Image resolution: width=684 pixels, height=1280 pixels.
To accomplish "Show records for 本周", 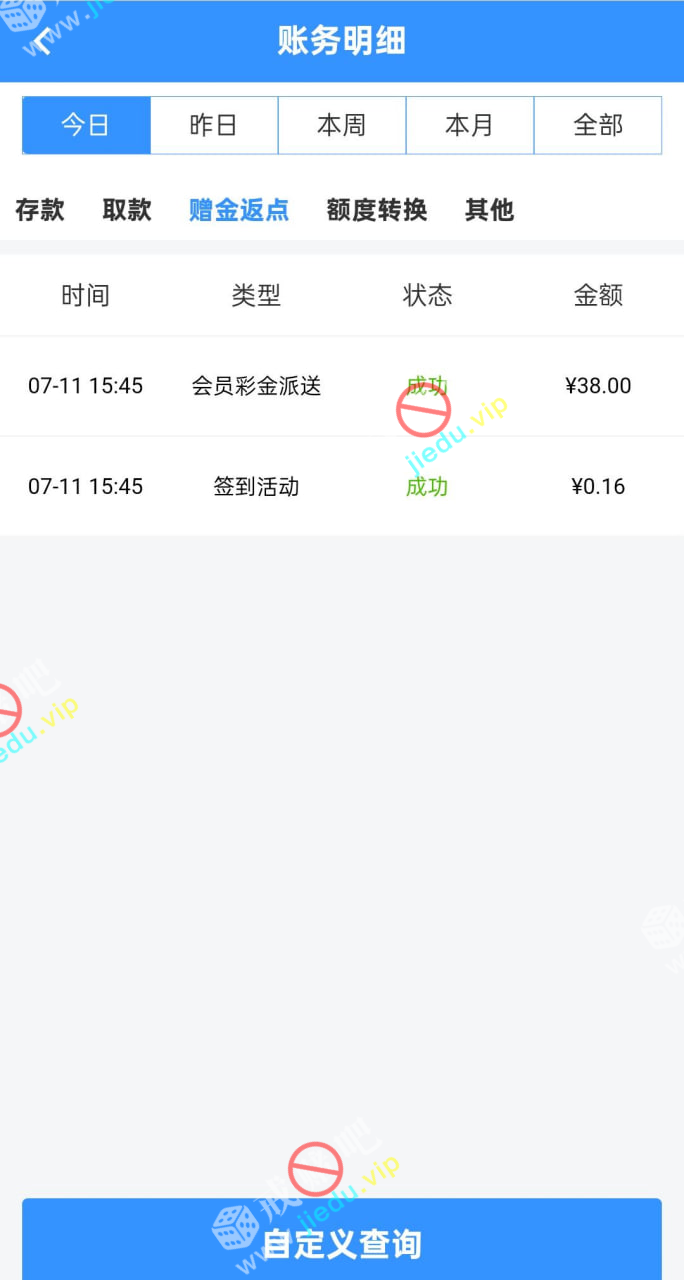I will (x=342, y=125).
